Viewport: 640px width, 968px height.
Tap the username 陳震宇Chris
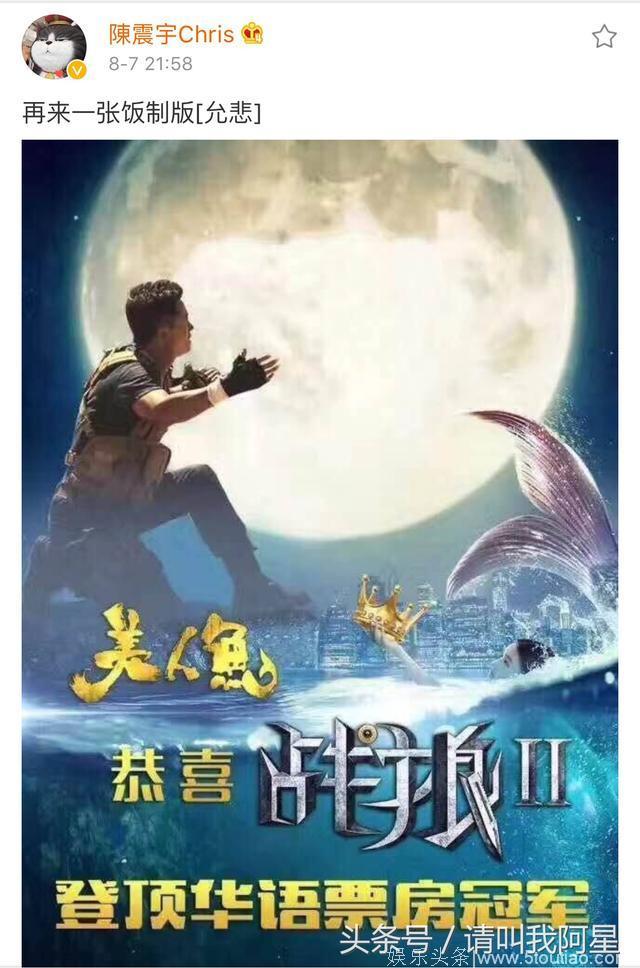tap(171, 34)
